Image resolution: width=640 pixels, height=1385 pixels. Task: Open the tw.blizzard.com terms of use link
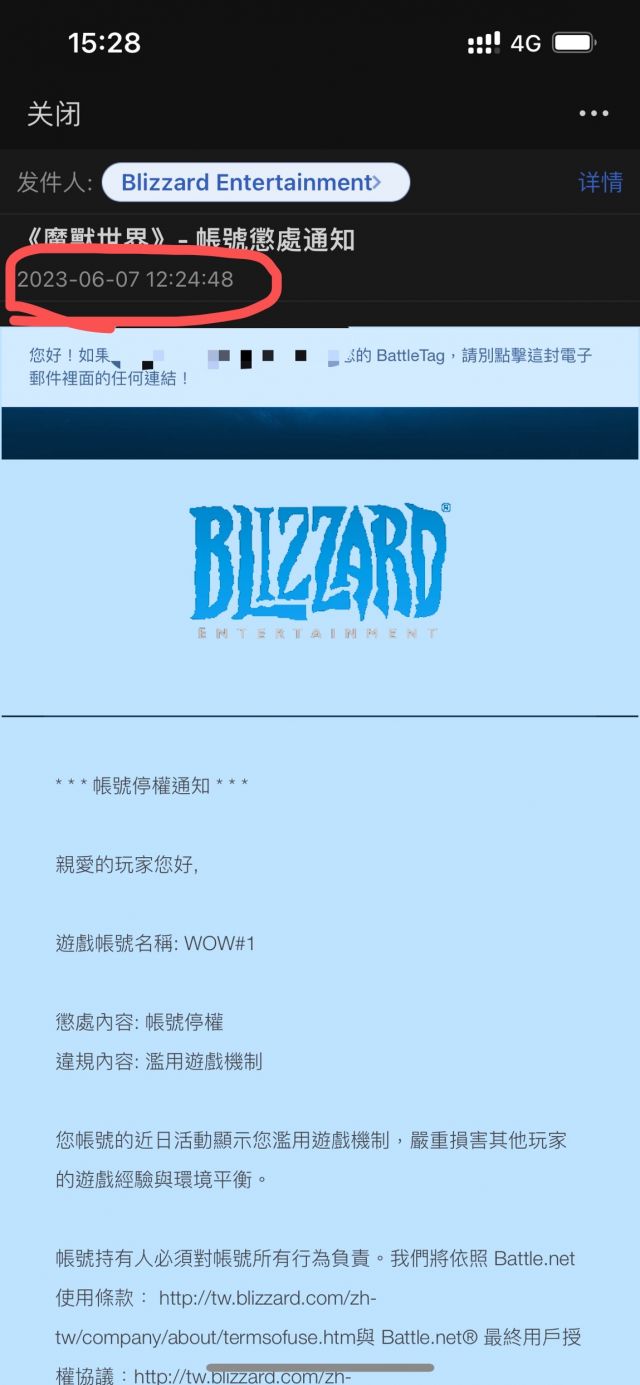(x=267, y=1298)
